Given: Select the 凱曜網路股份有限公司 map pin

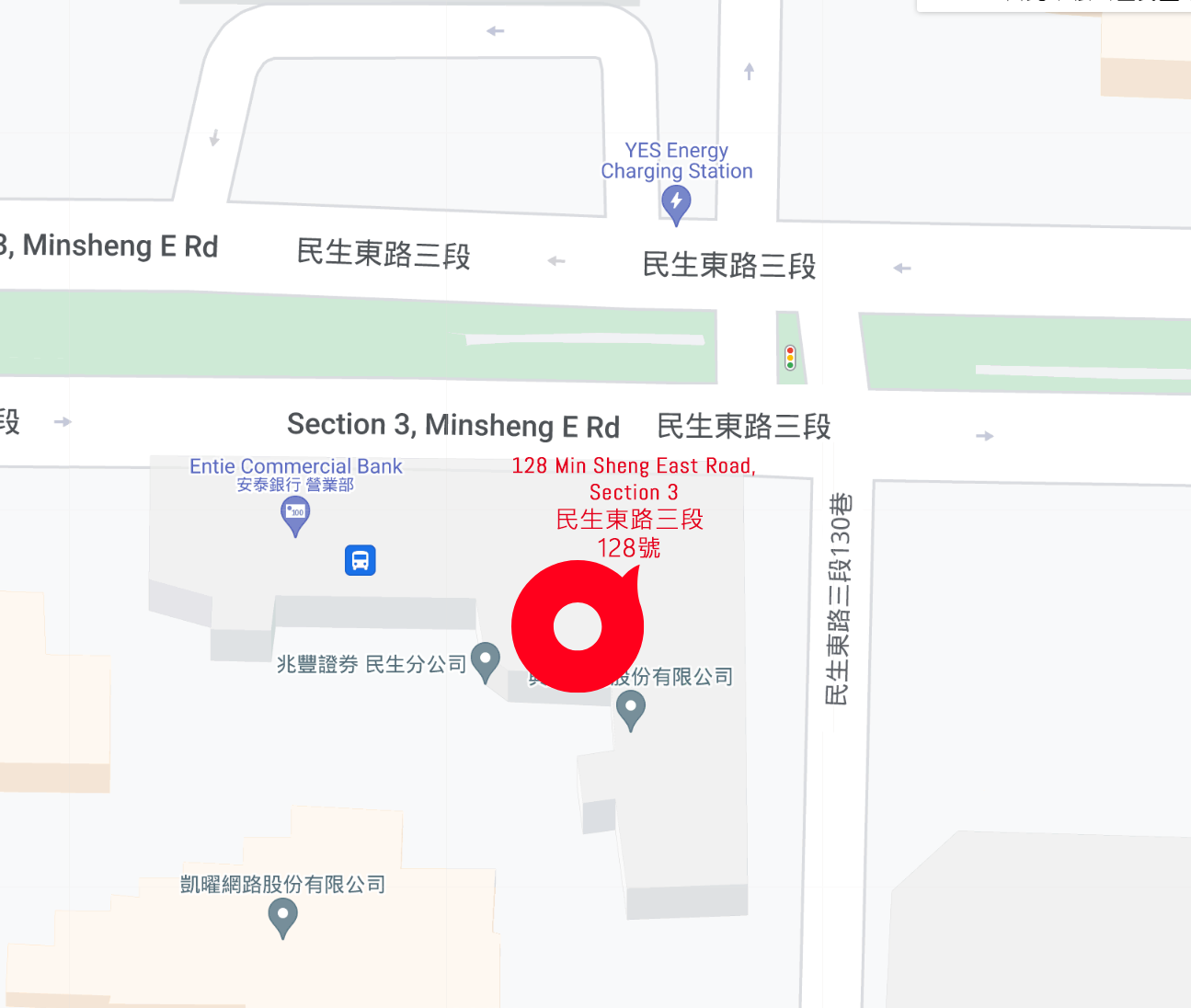Looking at the screenshot, I should point(283,916).
